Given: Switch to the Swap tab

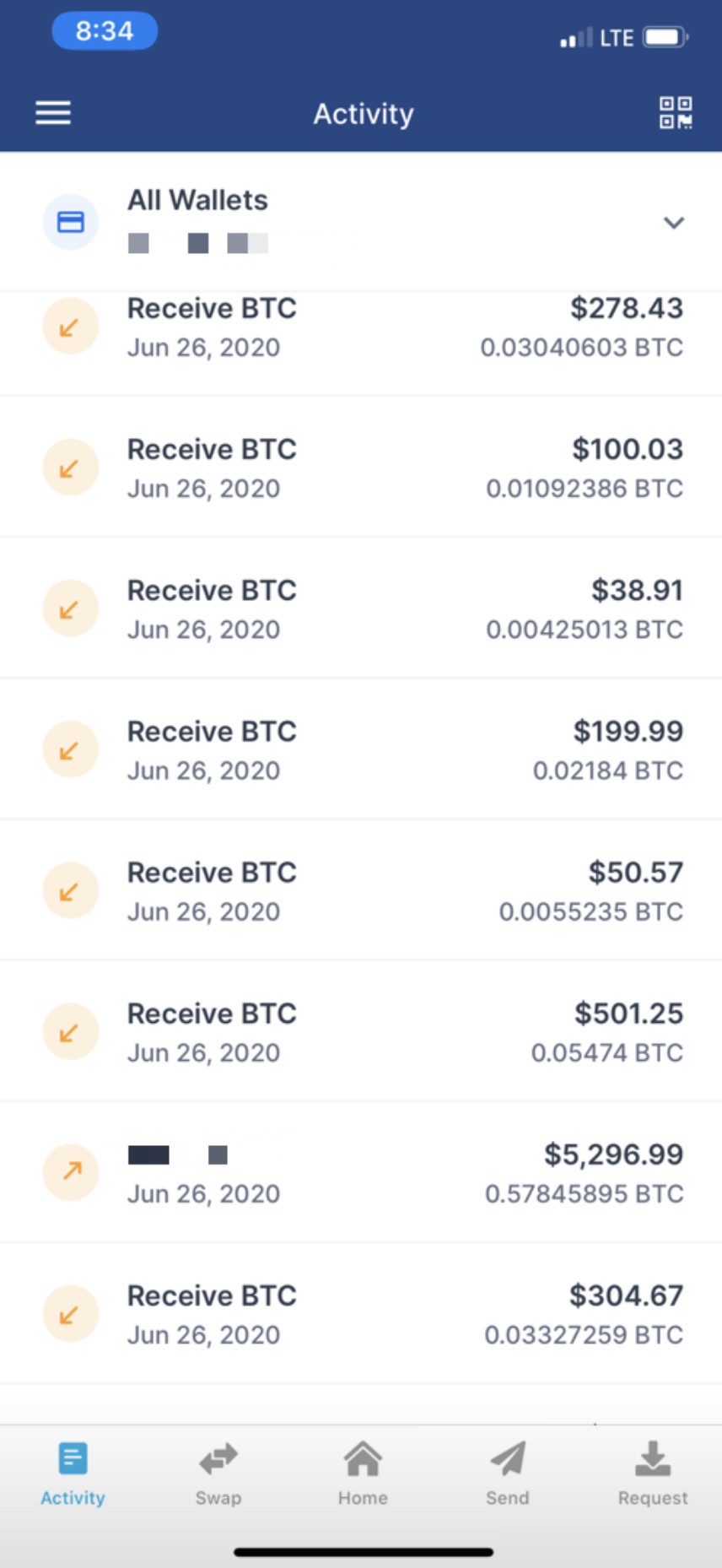Looking at the screenshot, I should pos(218,1473).
